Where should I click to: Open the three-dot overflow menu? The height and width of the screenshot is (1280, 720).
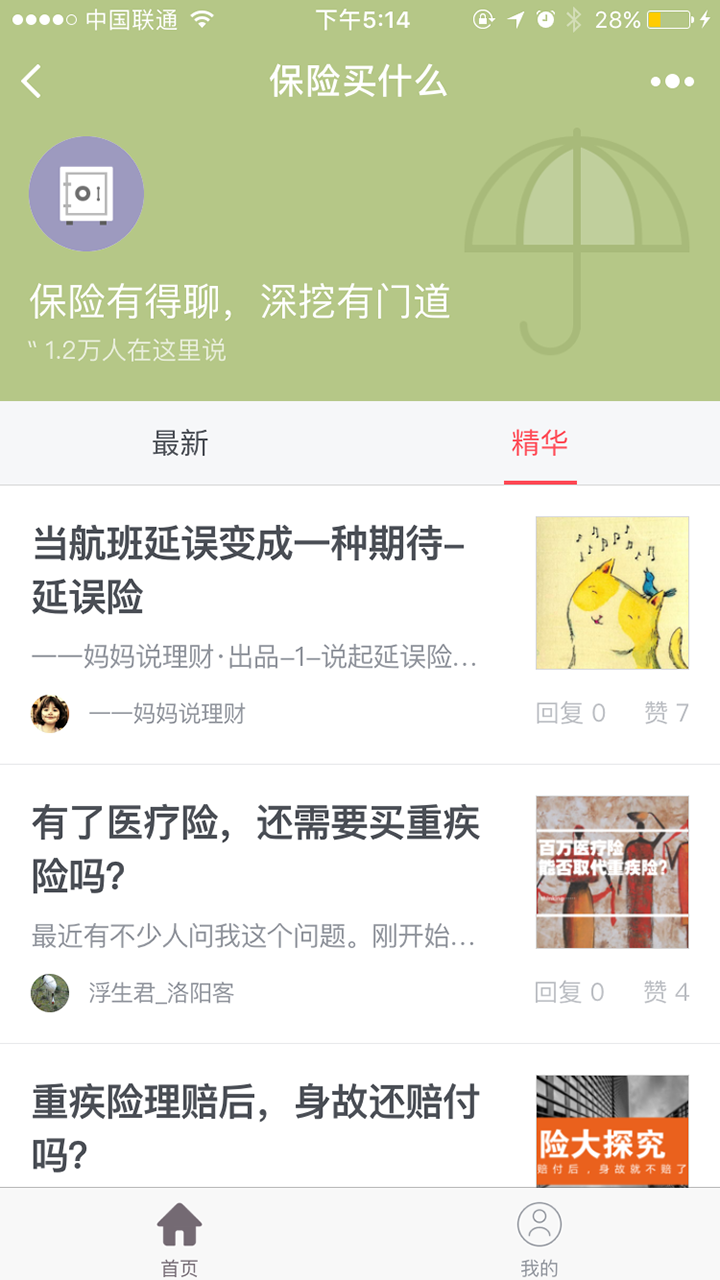[672, 82]
